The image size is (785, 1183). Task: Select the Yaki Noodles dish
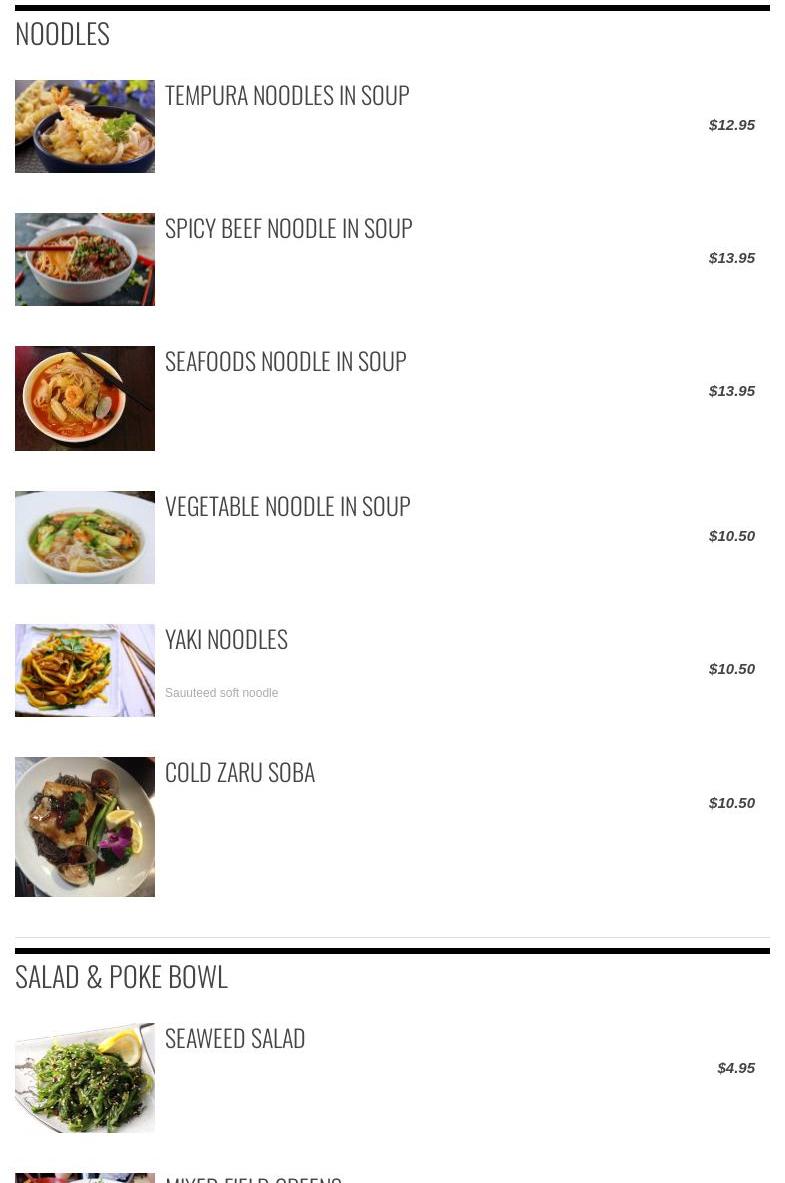pos(226,639)
